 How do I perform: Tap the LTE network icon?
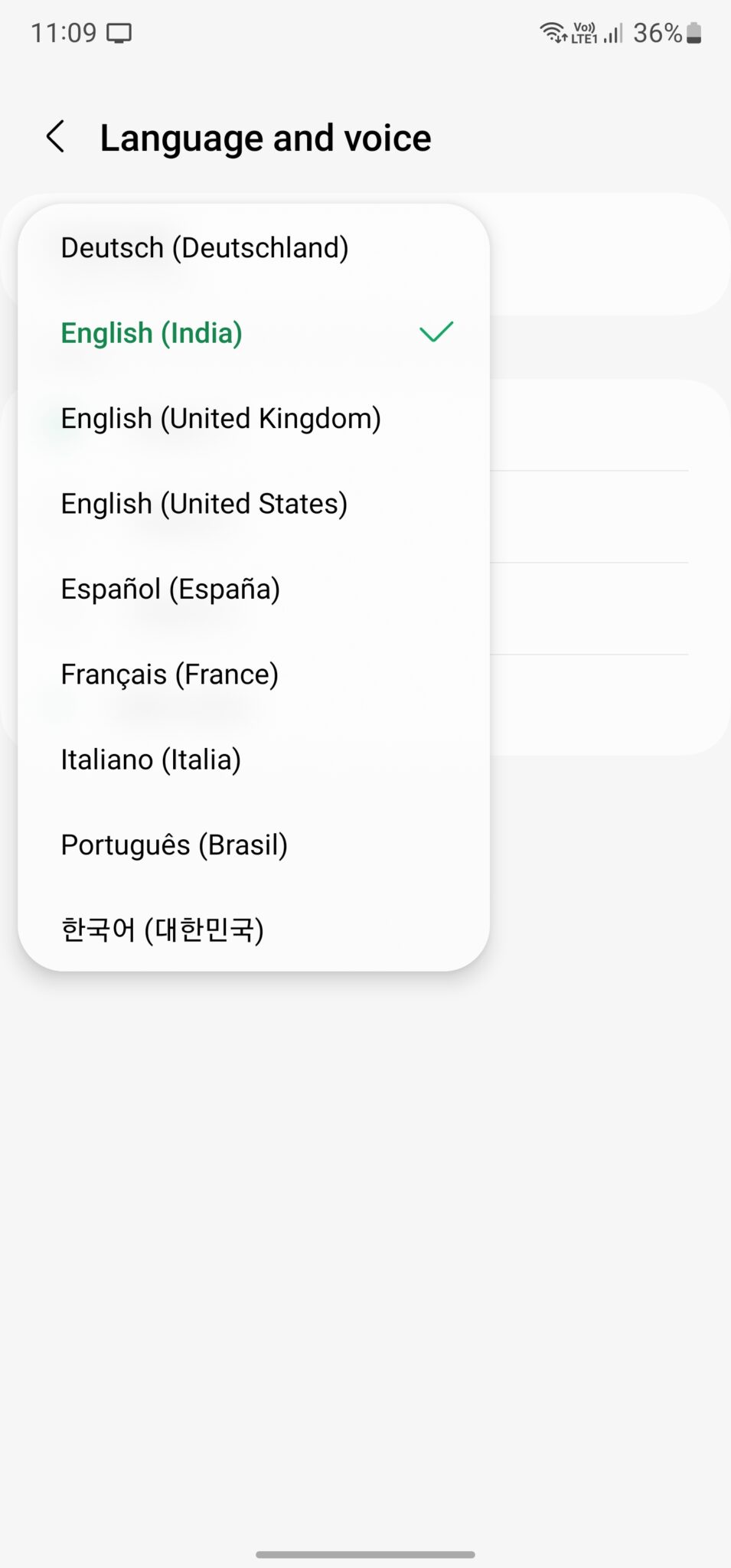(586, 38)
